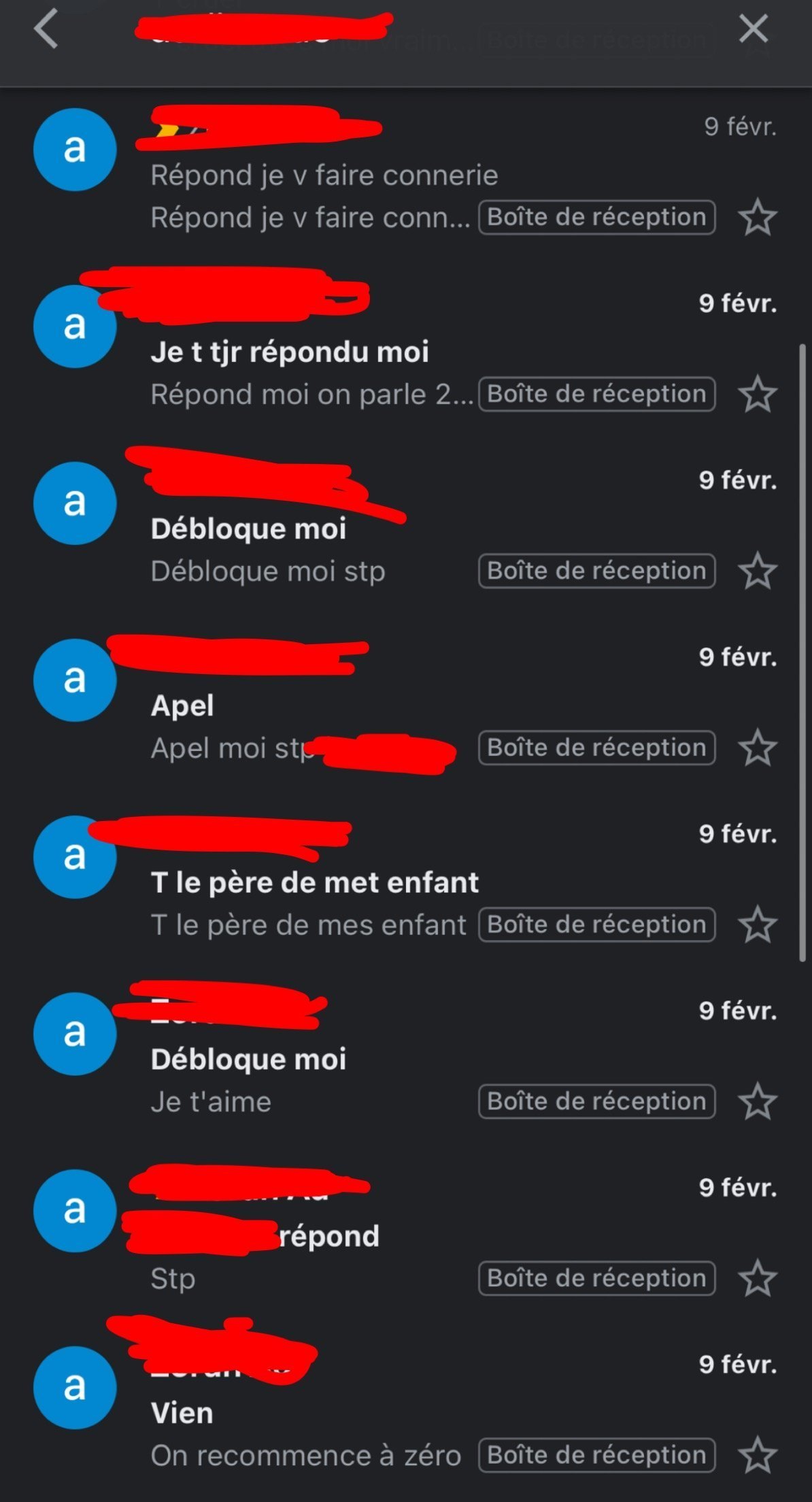Star the "T le père de met enfant" email

[758, 925]
